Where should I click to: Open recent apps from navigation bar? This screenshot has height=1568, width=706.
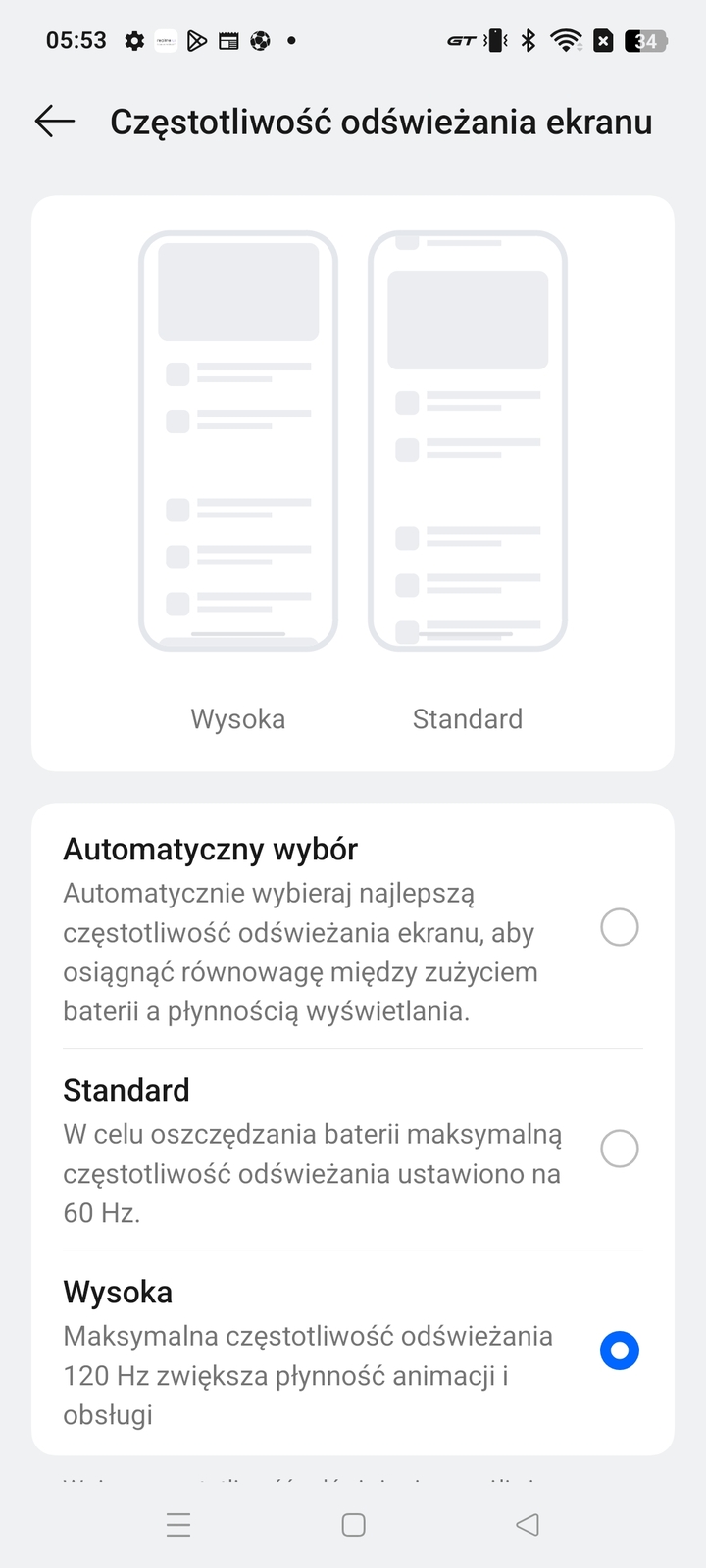coord(178,1525)
